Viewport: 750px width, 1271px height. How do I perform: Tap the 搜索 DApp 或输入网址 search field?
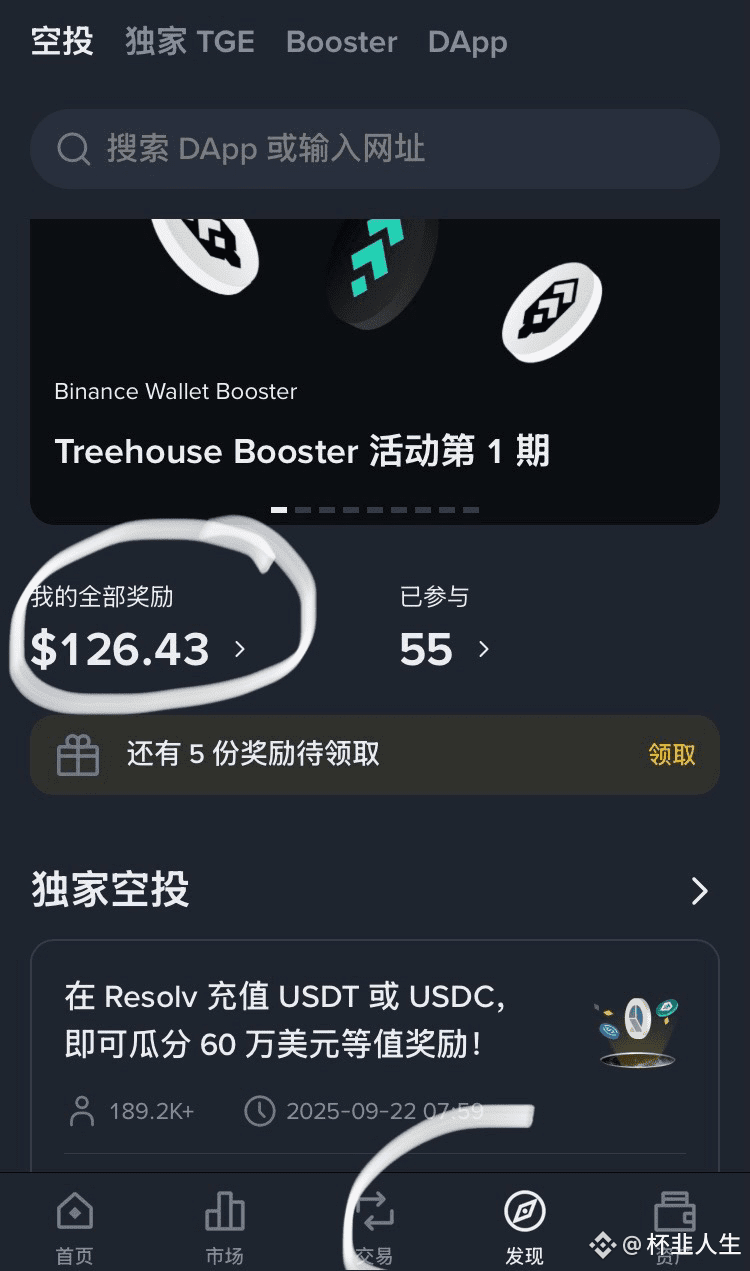point(375,149)
